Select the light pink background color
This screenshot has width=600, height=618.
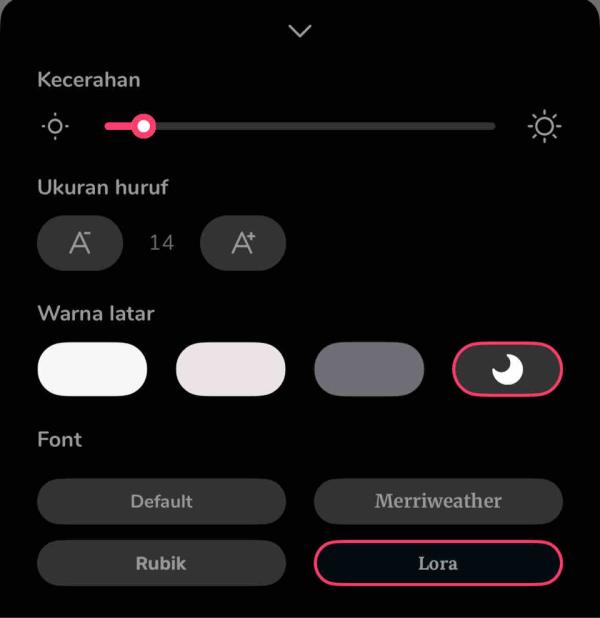click(231, 369)
